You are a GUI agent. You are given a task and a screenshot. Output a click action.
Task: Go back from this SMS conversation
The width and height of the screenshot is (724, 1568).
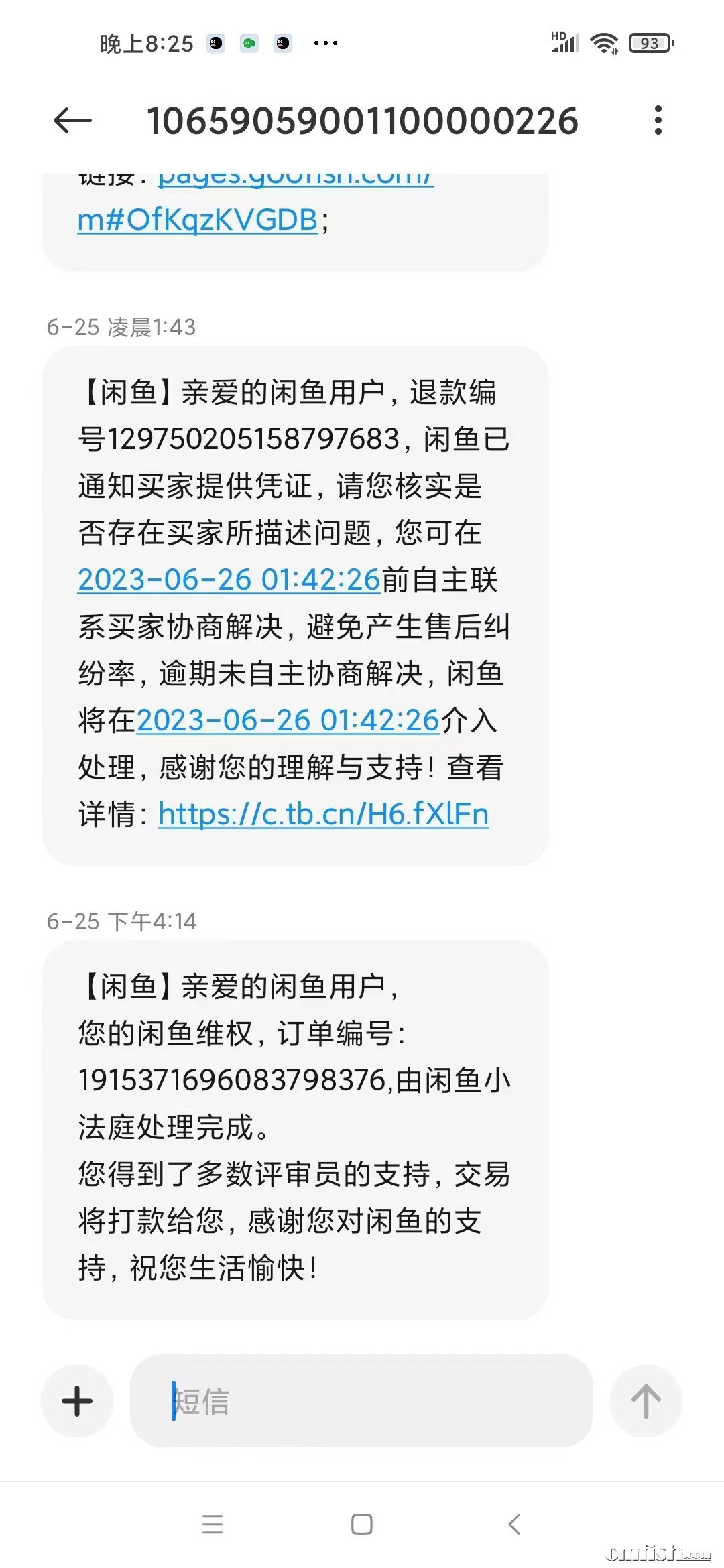click(72, 121)
